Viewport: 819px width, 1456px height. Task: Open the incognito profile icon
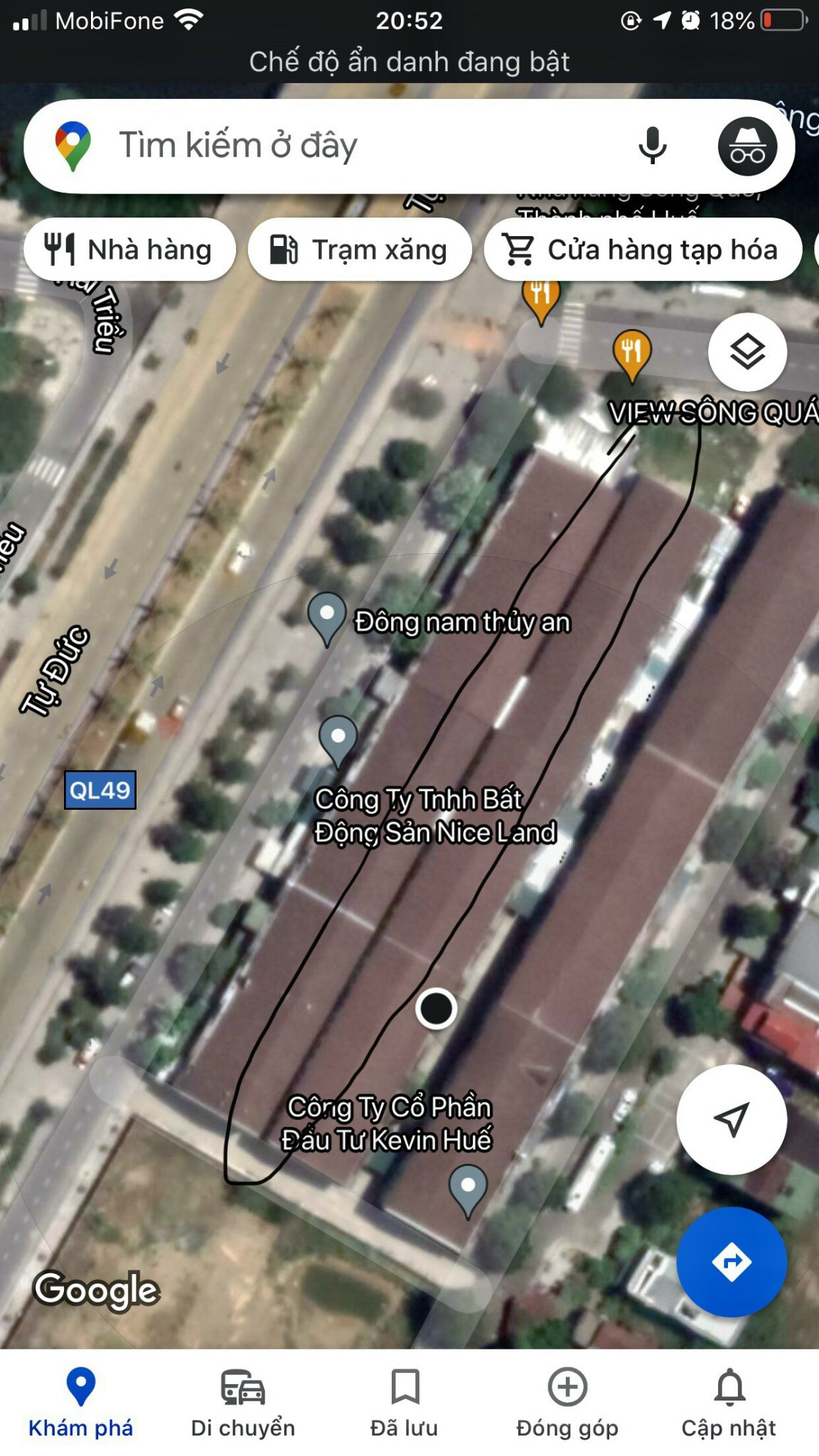(x=747, y=146)
